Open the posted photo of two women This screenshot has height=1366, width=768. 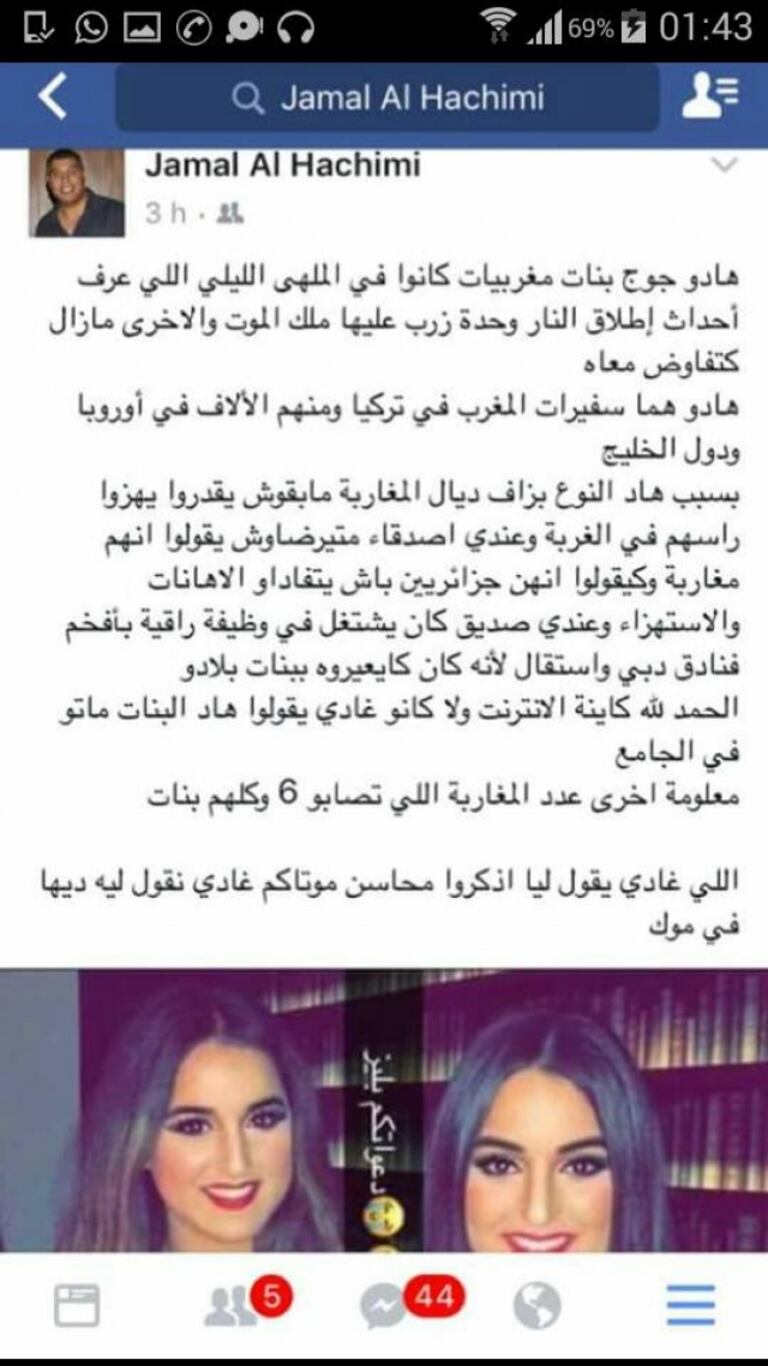coord(384,1110)
